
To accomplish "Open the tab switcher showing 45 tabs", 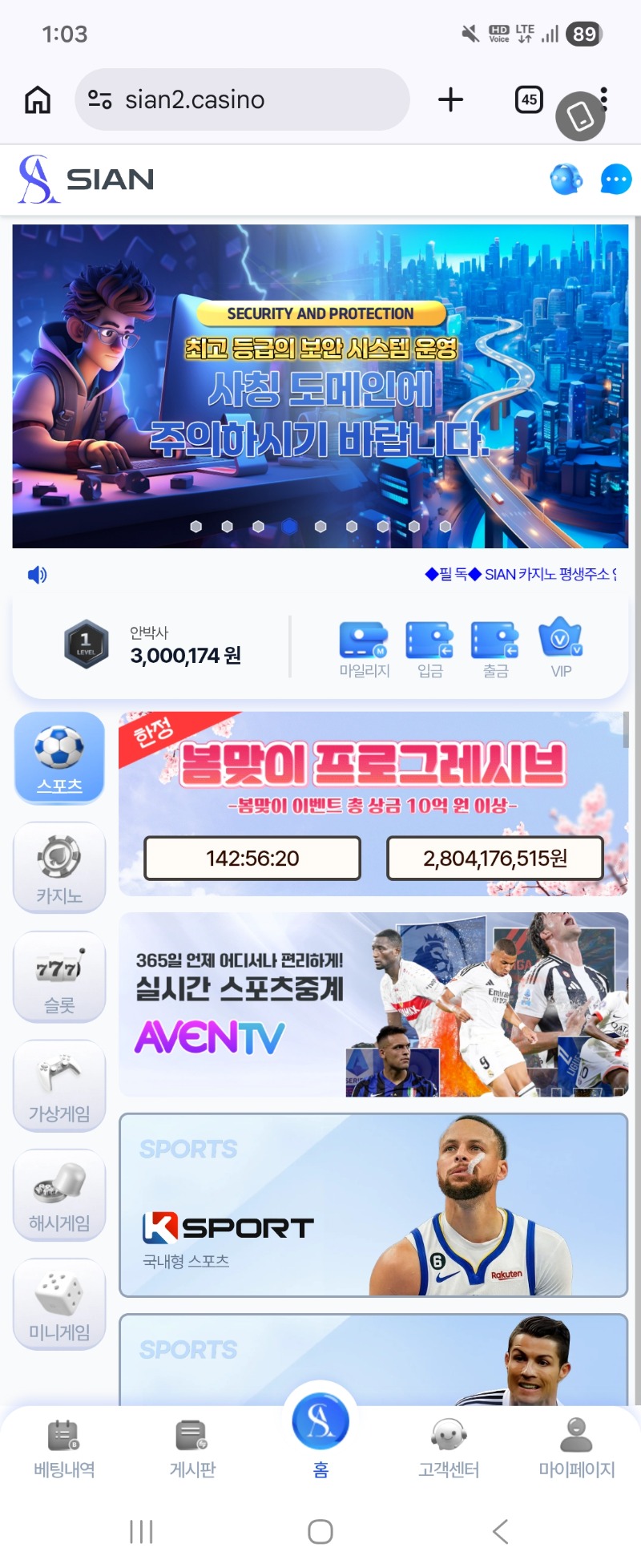I will pyautogui.click(x=529, y=100).
